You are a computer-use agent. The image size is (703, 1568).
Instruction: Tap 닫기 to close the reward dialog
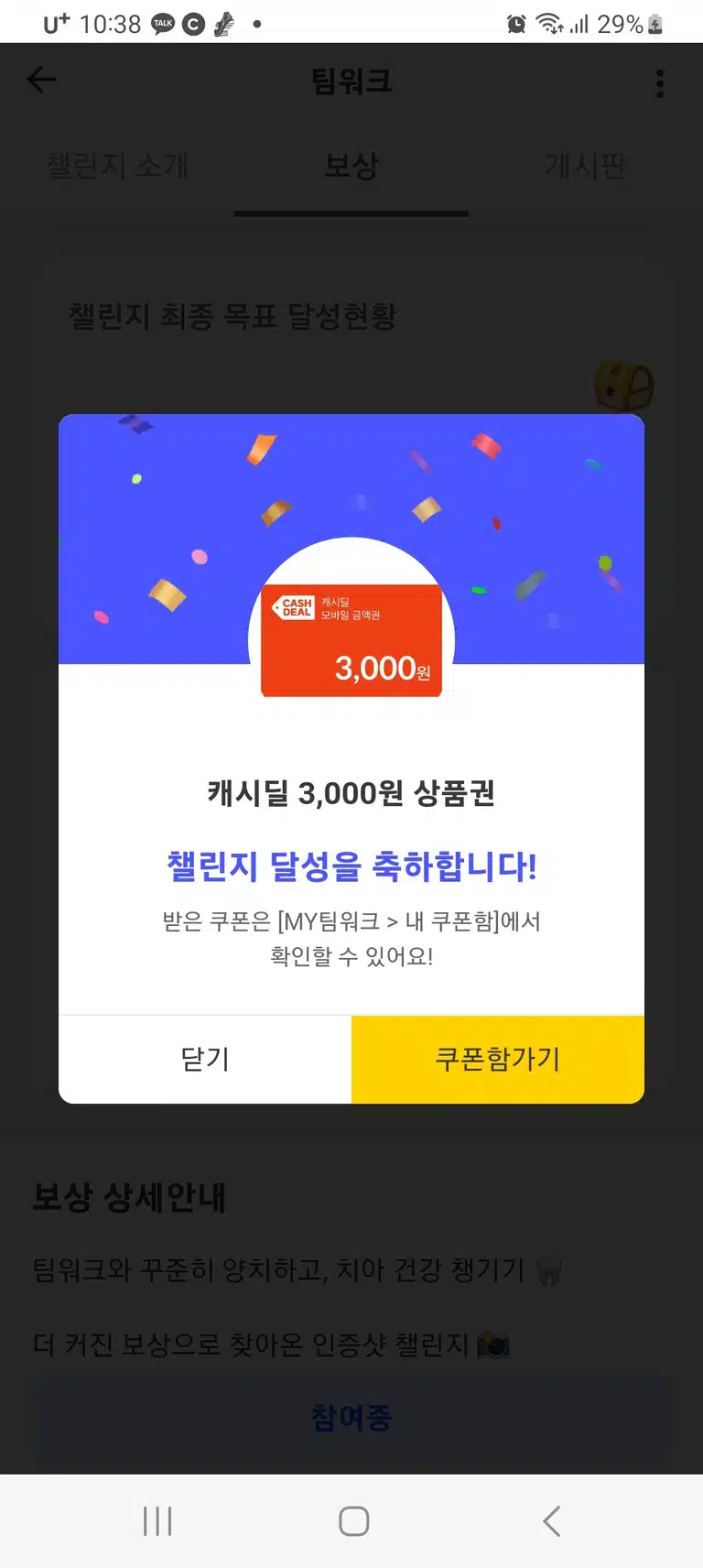point(205,1059)
